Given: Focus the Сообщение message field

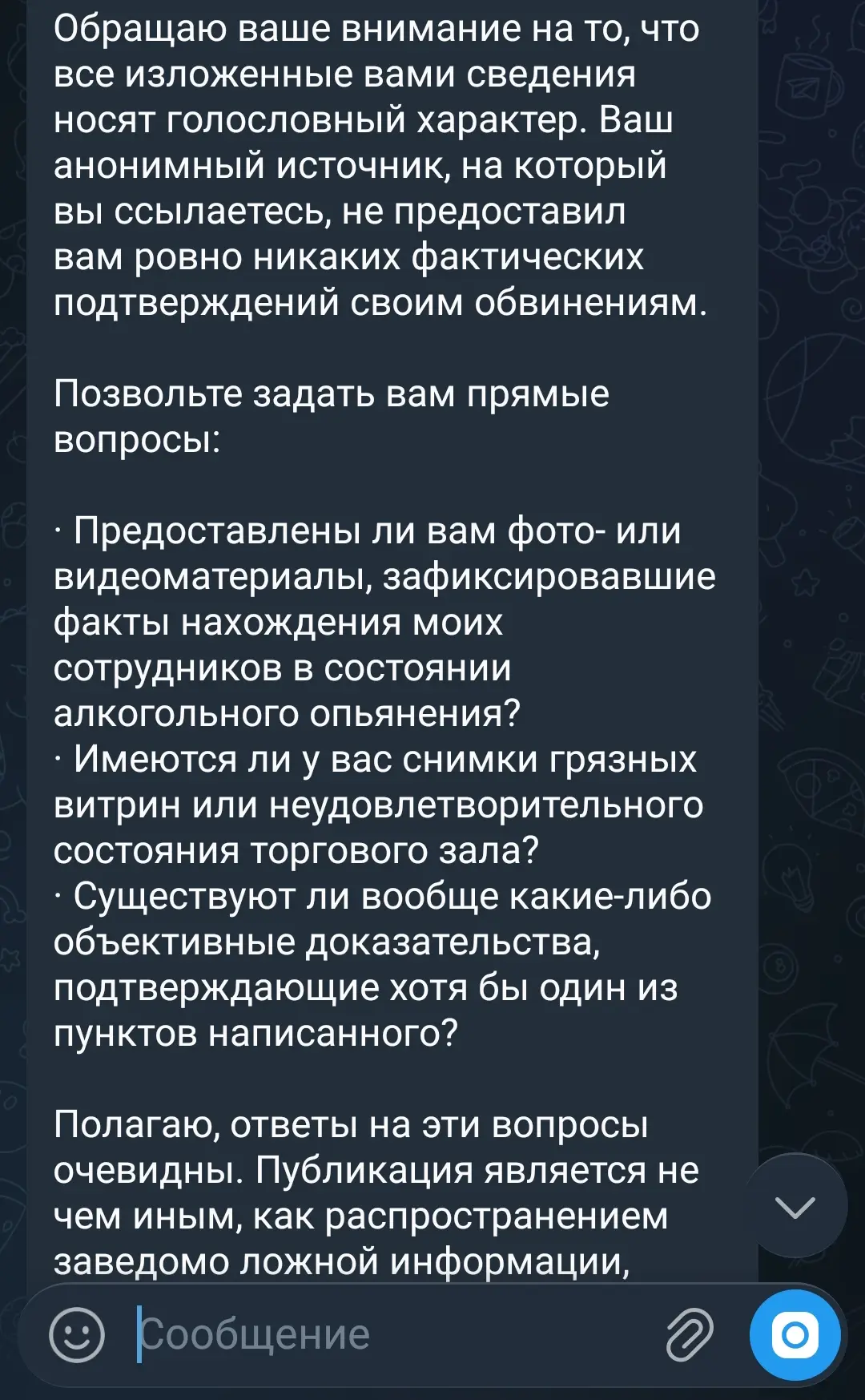Looking at the screenshot, I should pos(392,1334).
